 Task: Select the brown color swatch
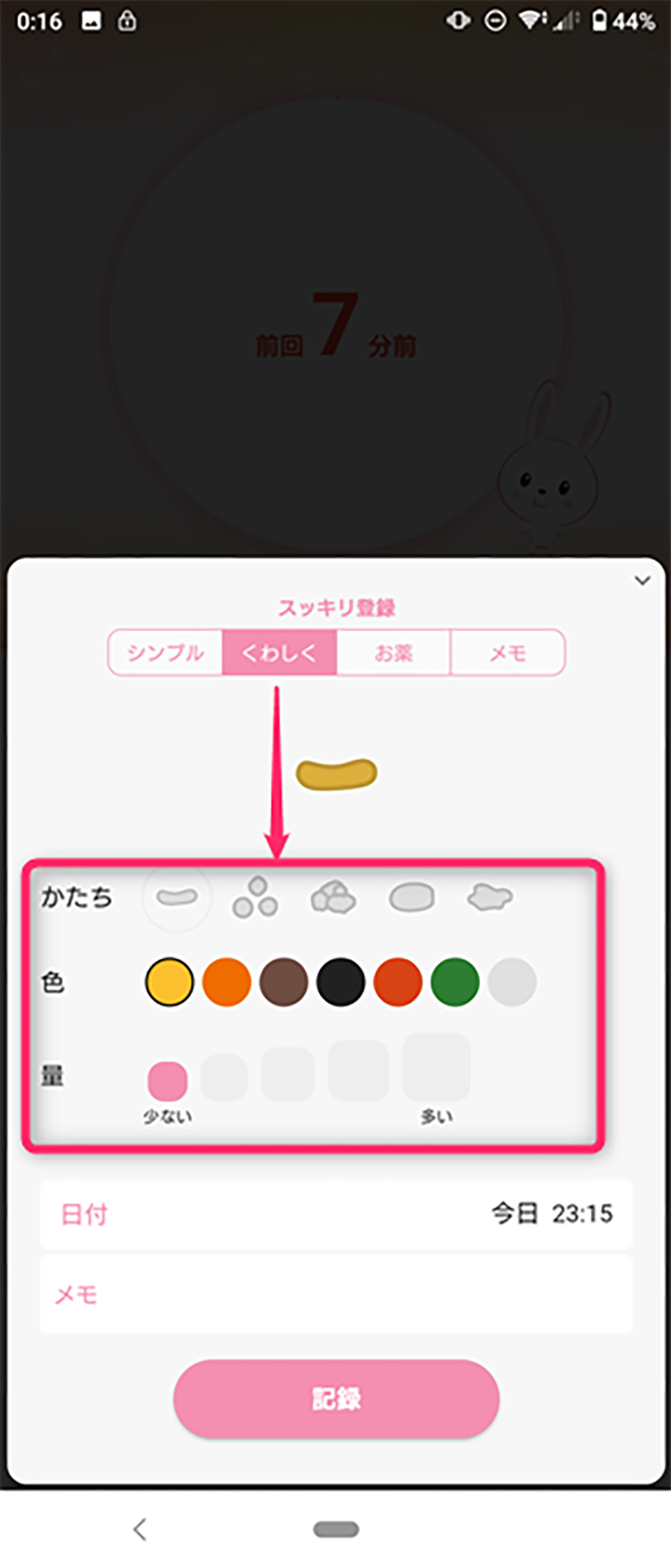[x=283, y=982]
